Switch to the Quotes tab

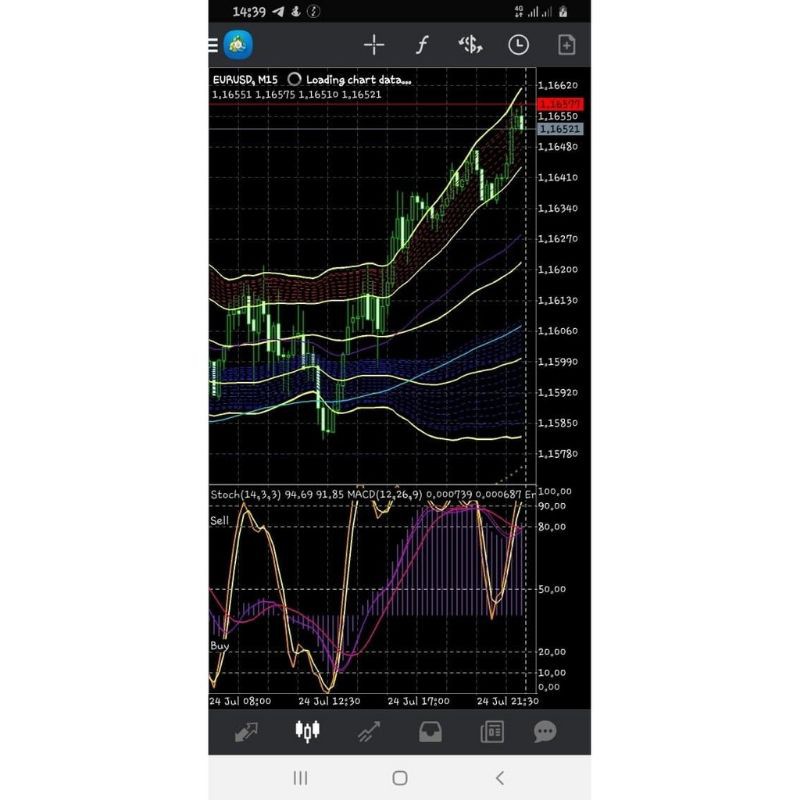point(246,732)
